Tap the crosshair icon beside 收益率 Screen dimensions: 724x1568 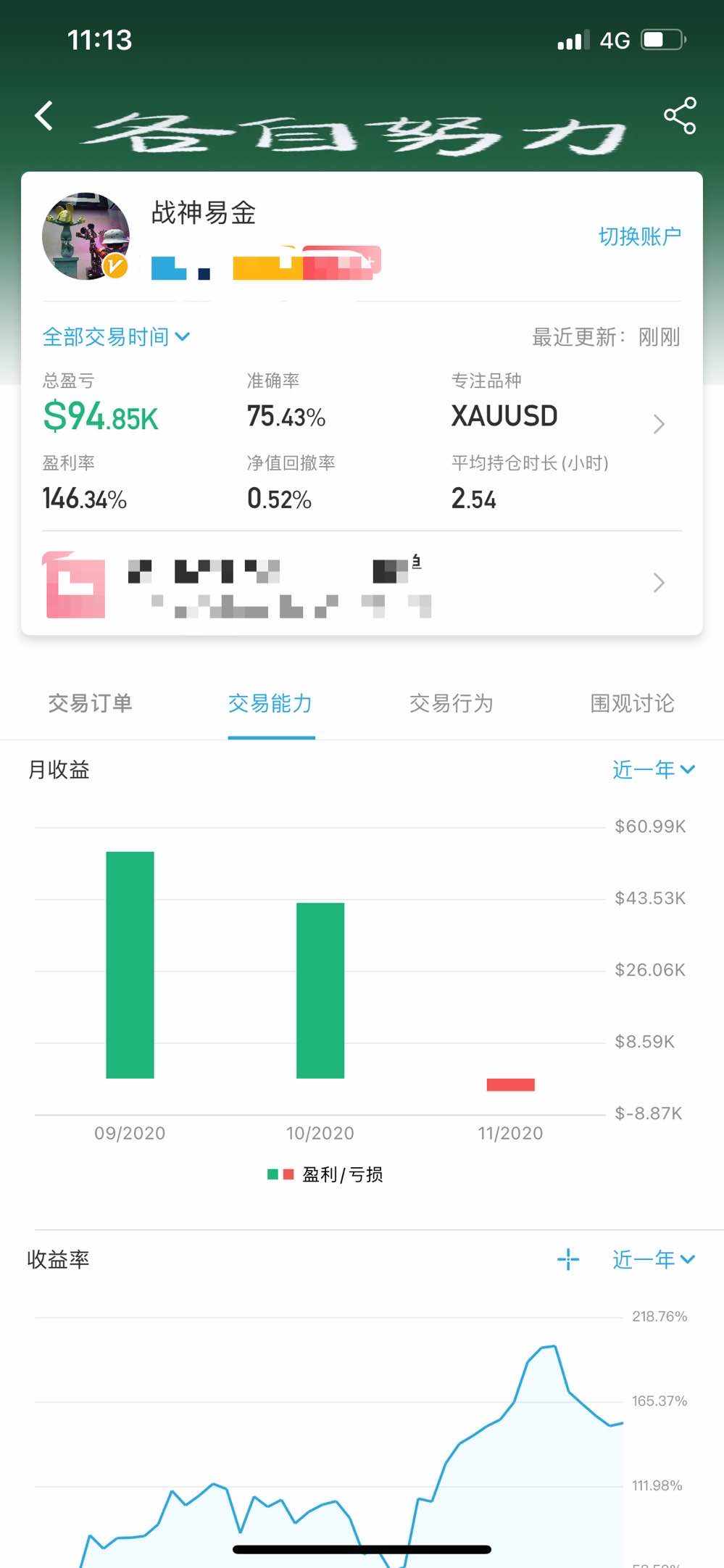coord(568,1259)
